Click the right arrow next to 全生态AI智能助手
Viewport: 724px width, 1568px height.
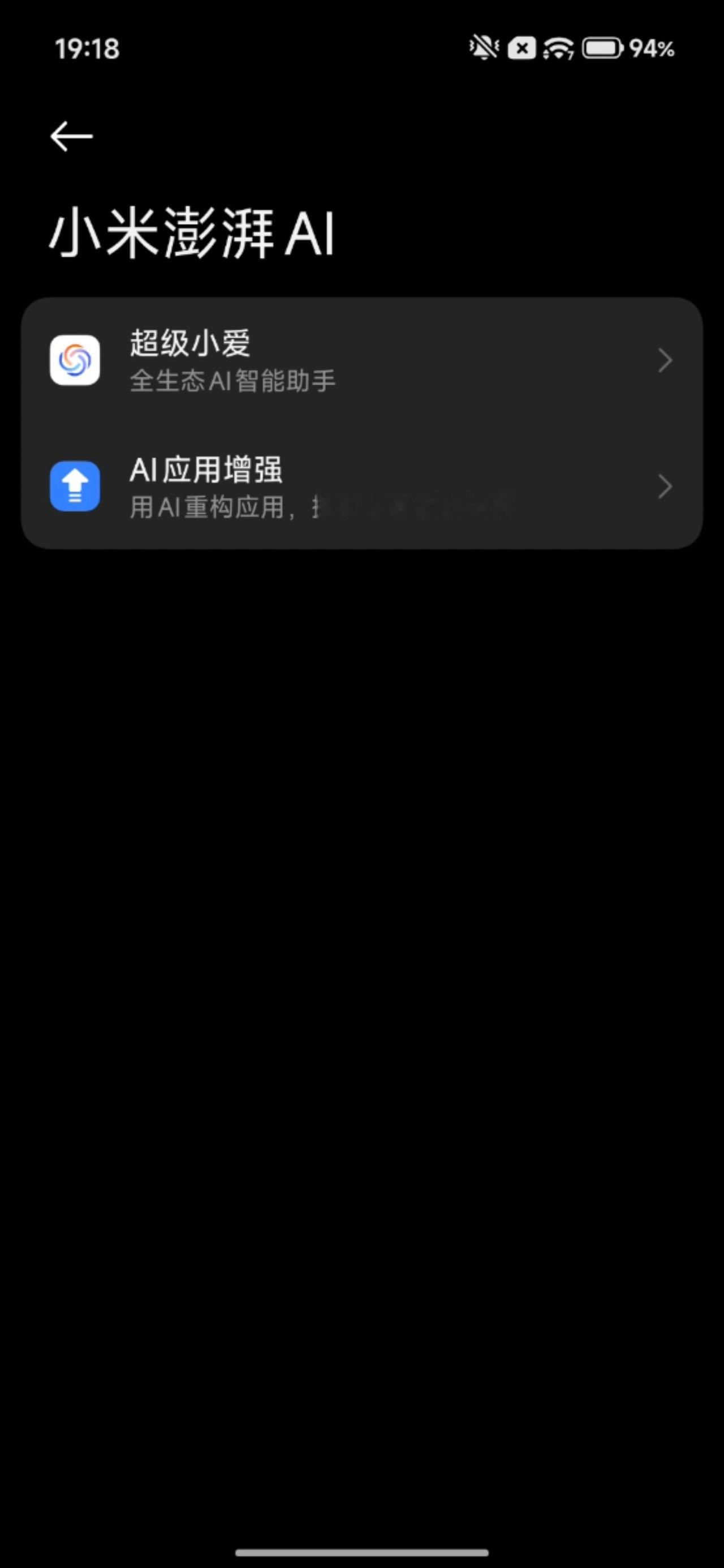coord(666,360)
